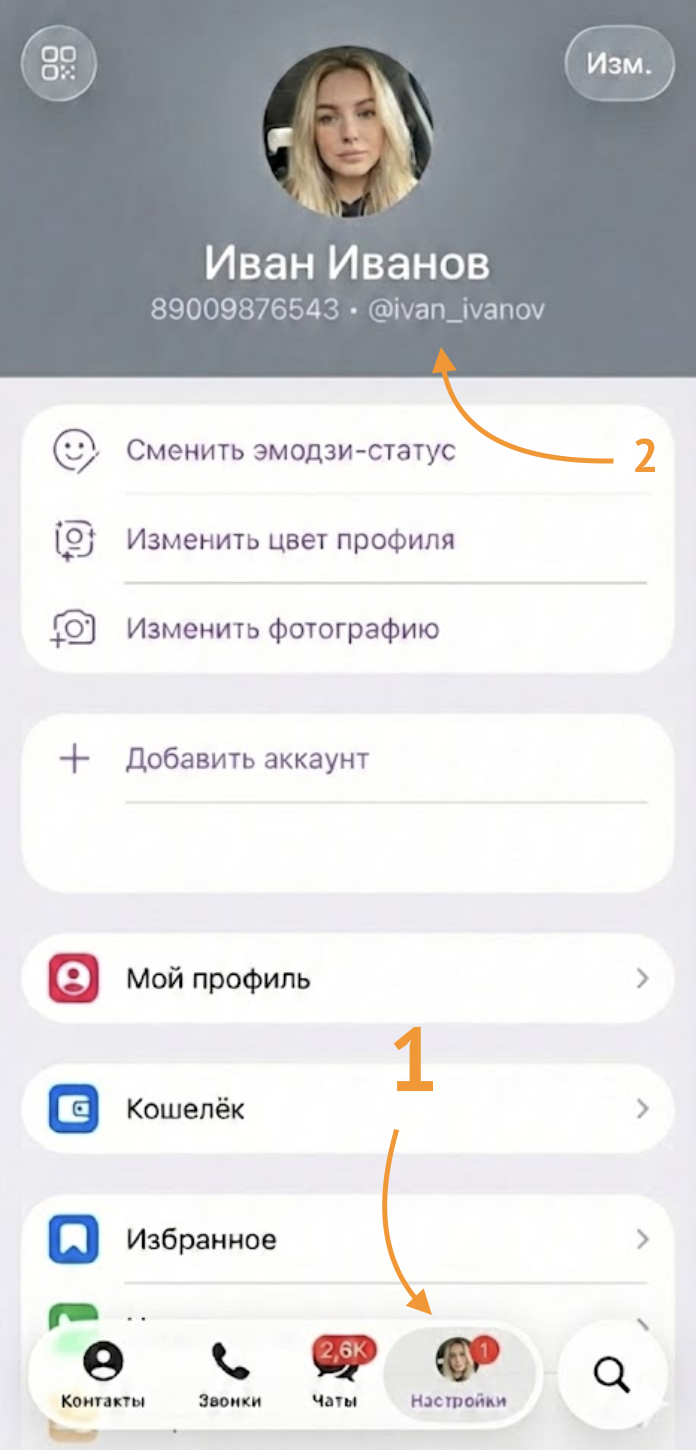Screen dimensions: 696x1450
Task: Tap Добавить аккаунт
Action: point(247,759)
